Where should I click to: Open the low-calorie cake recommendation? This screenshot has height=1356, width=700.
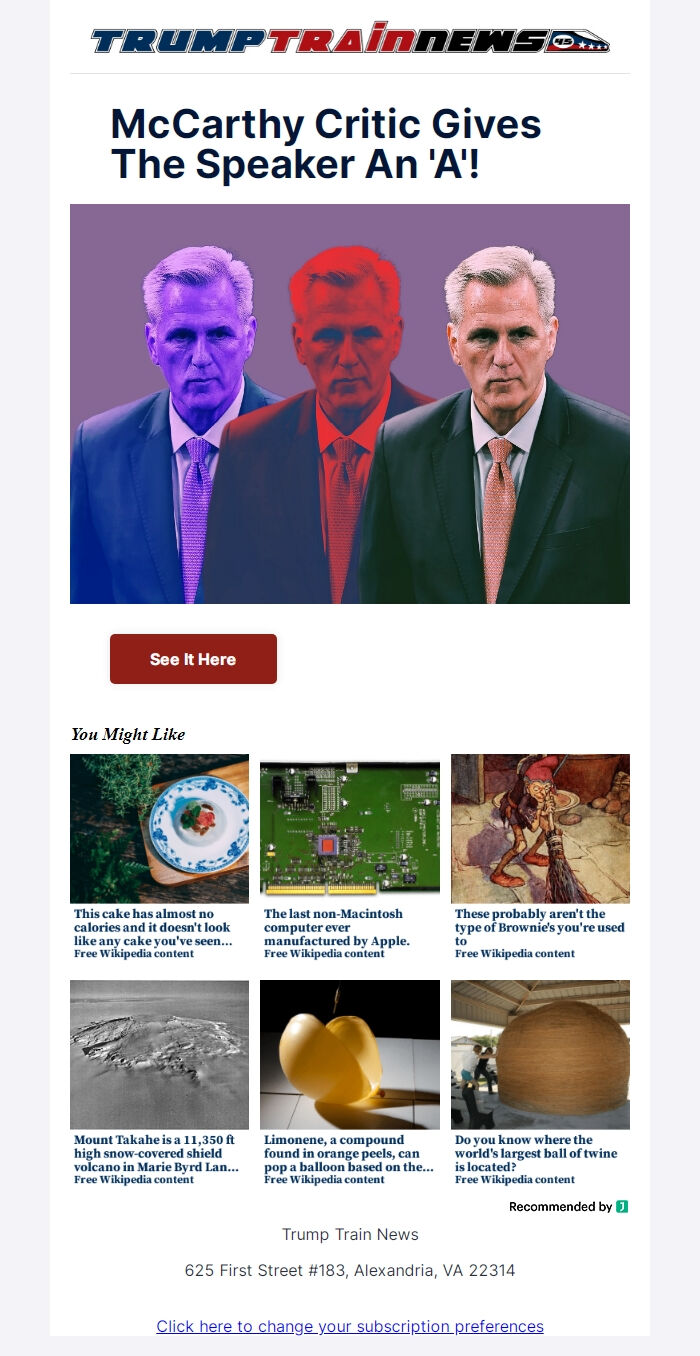pos(159,830)
